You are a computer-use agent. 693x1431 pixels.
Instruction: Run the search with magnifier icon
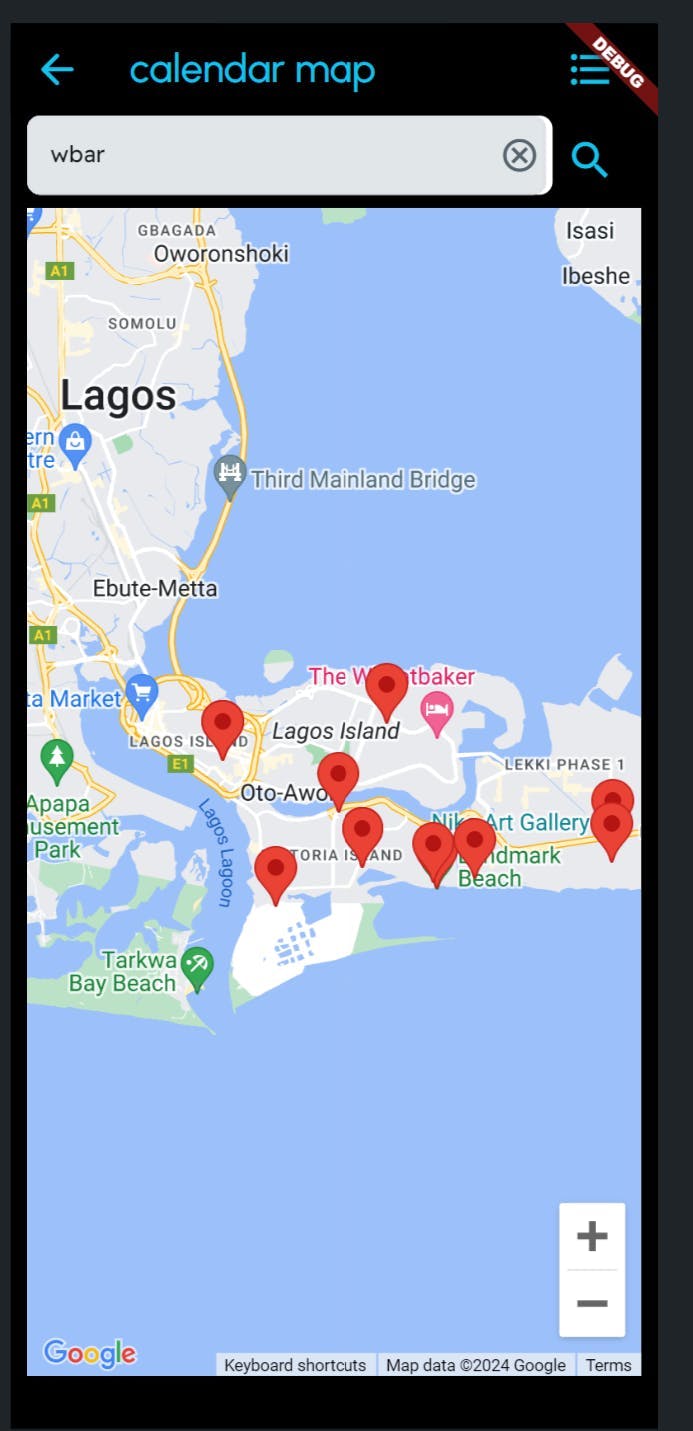(589, 158)
